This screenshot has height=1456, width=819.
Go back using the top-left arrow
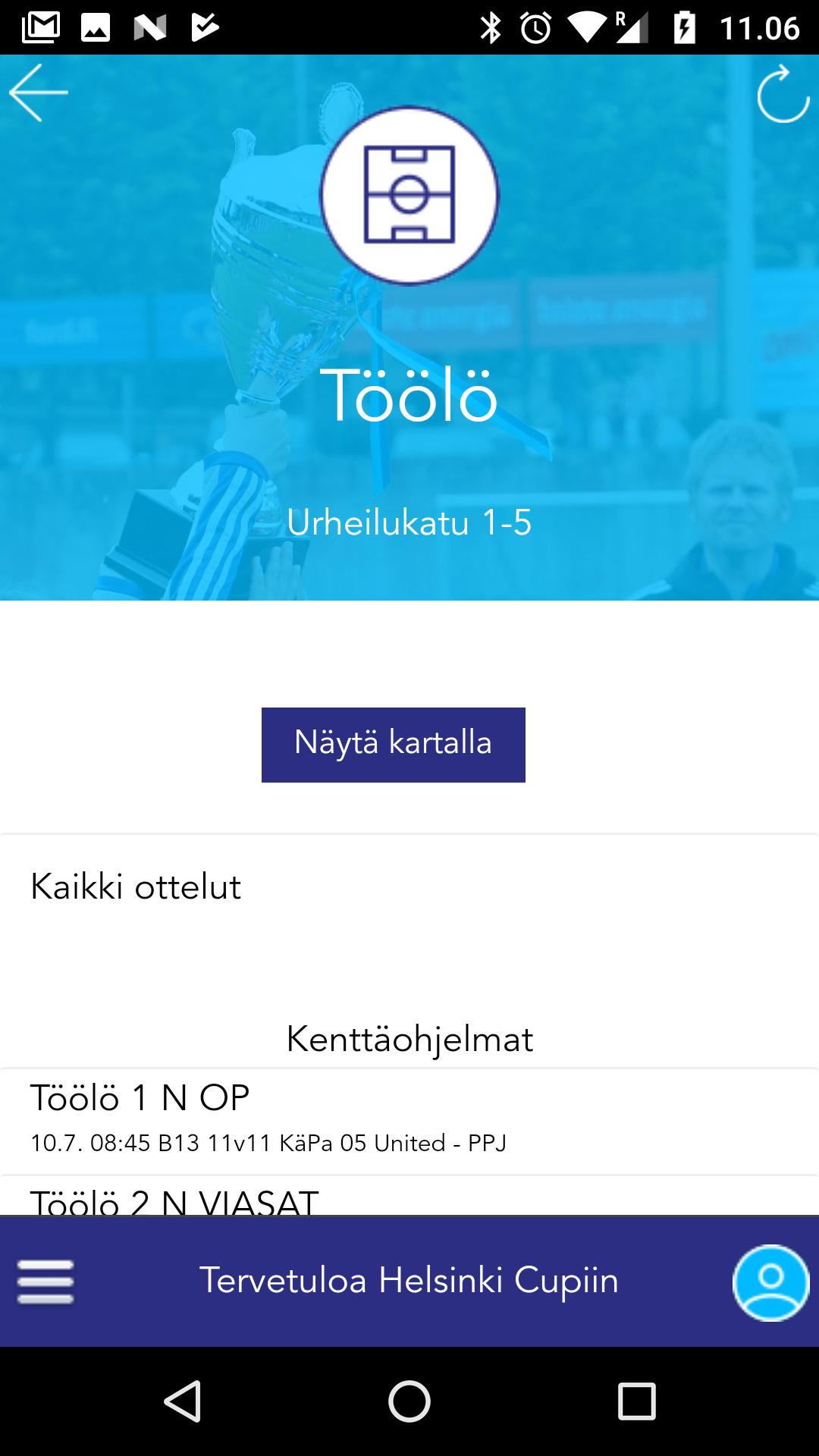coord(39,93)
